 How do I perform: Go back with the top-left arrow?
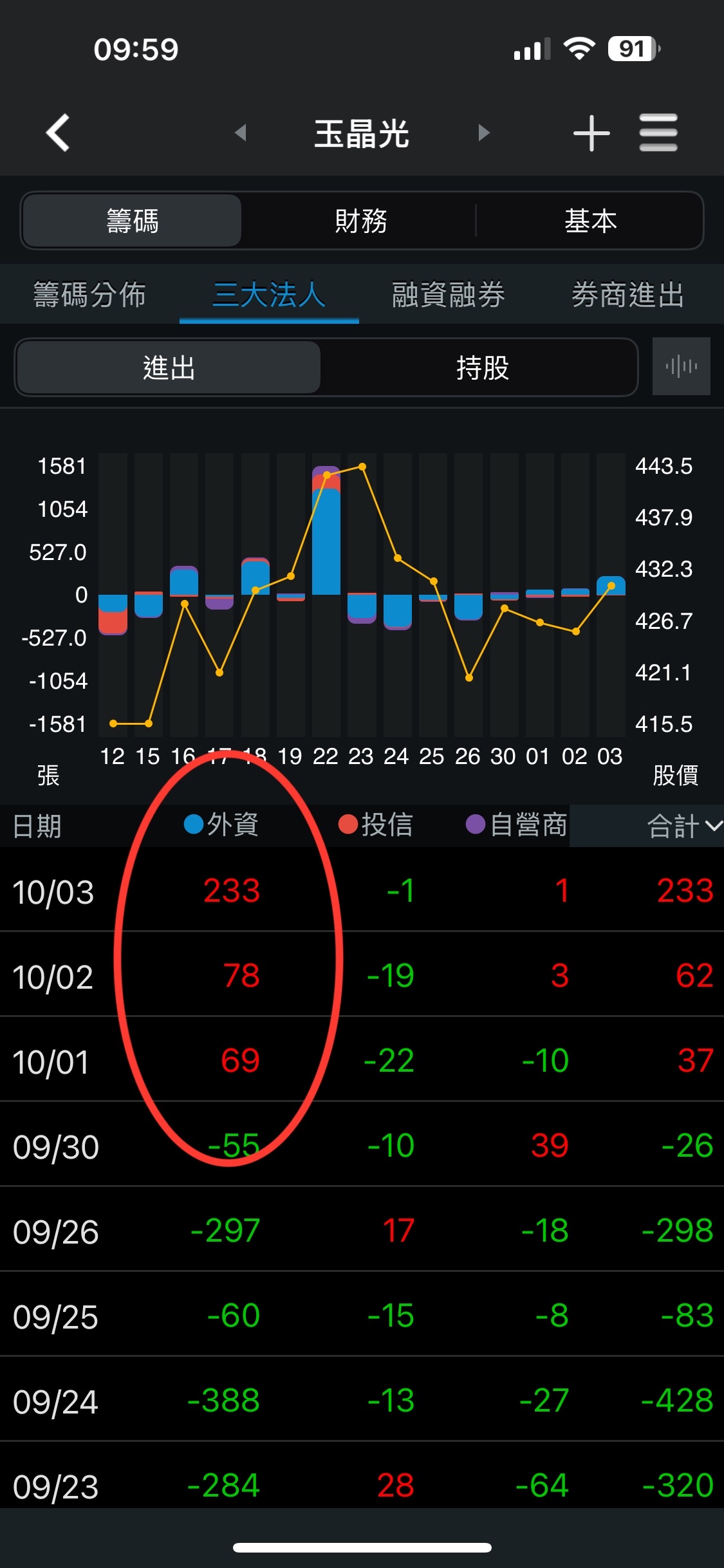click(x=58, y=133)
